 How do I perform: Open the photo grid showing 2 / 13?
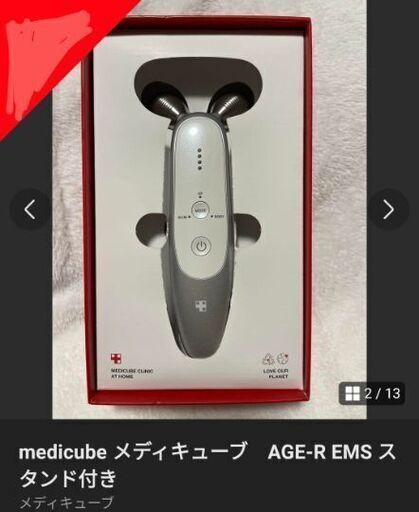pyautogui.click(x=372, y=394)
